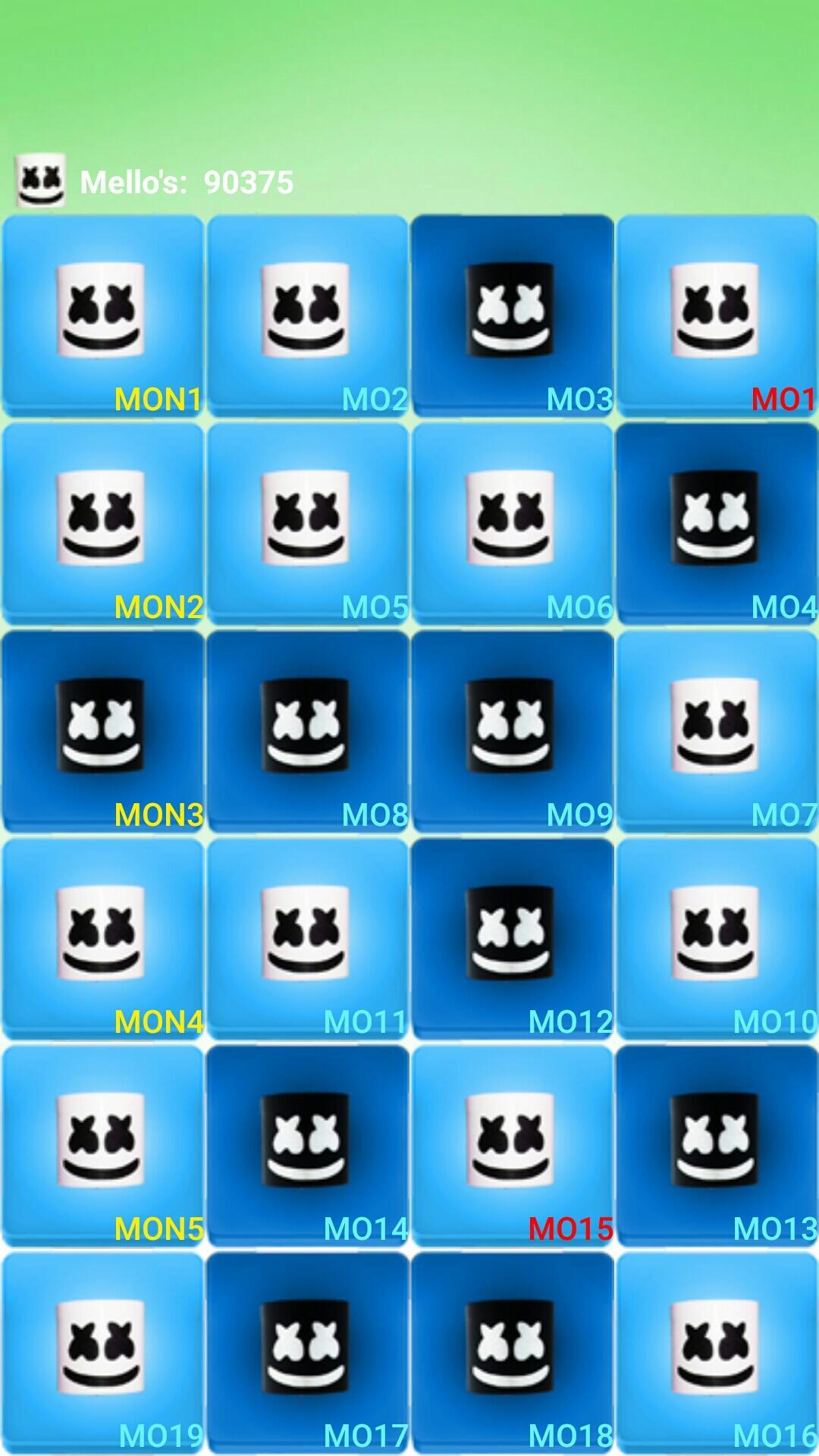The width and height of the screenshot is (819, 1456).
Task: Tap the MO19 pad
Action: 102,1352
